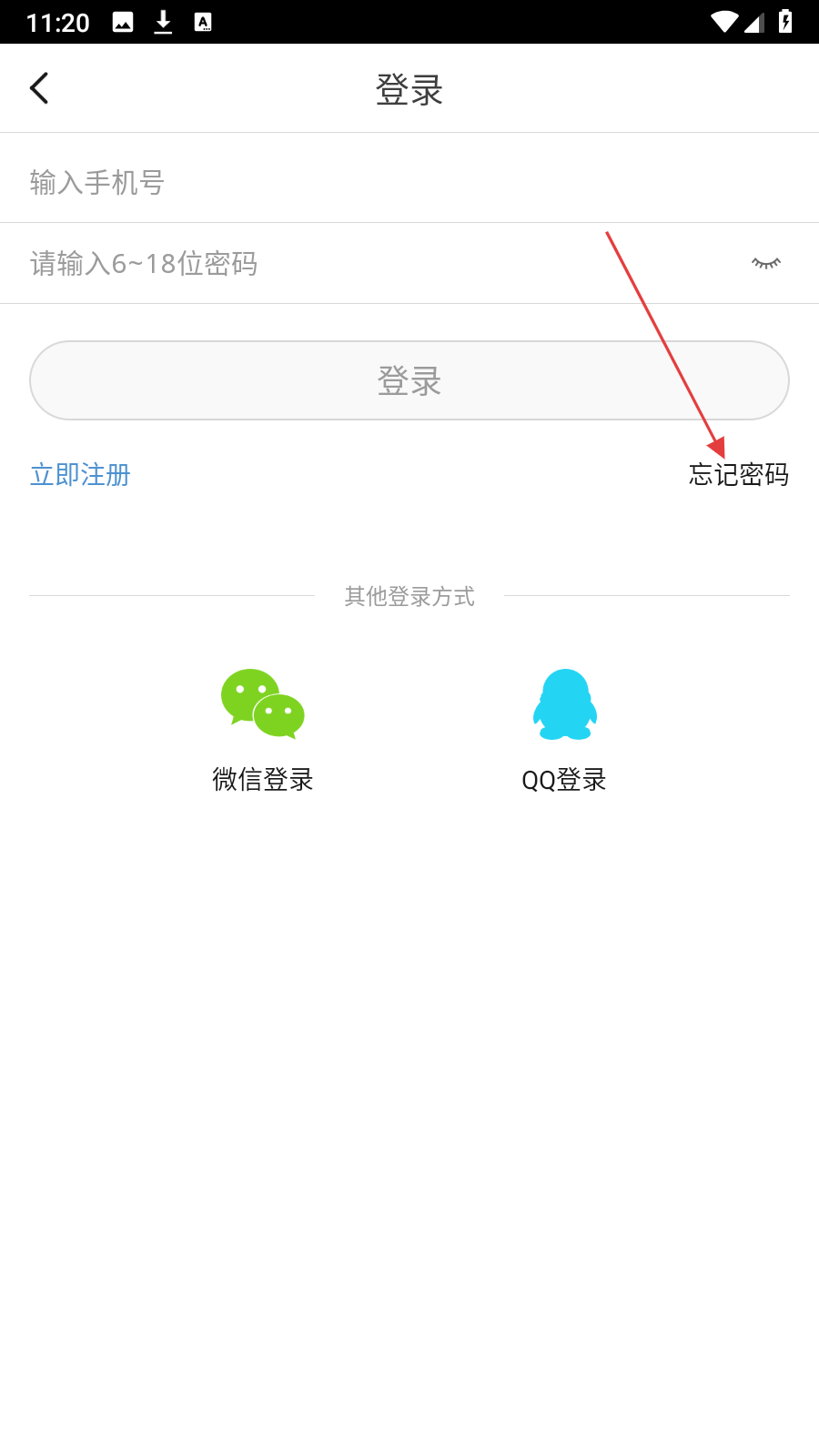Open the 忘记密码 forgot password link
Viewport: 819px width, 1456px height.
[738, 474]
